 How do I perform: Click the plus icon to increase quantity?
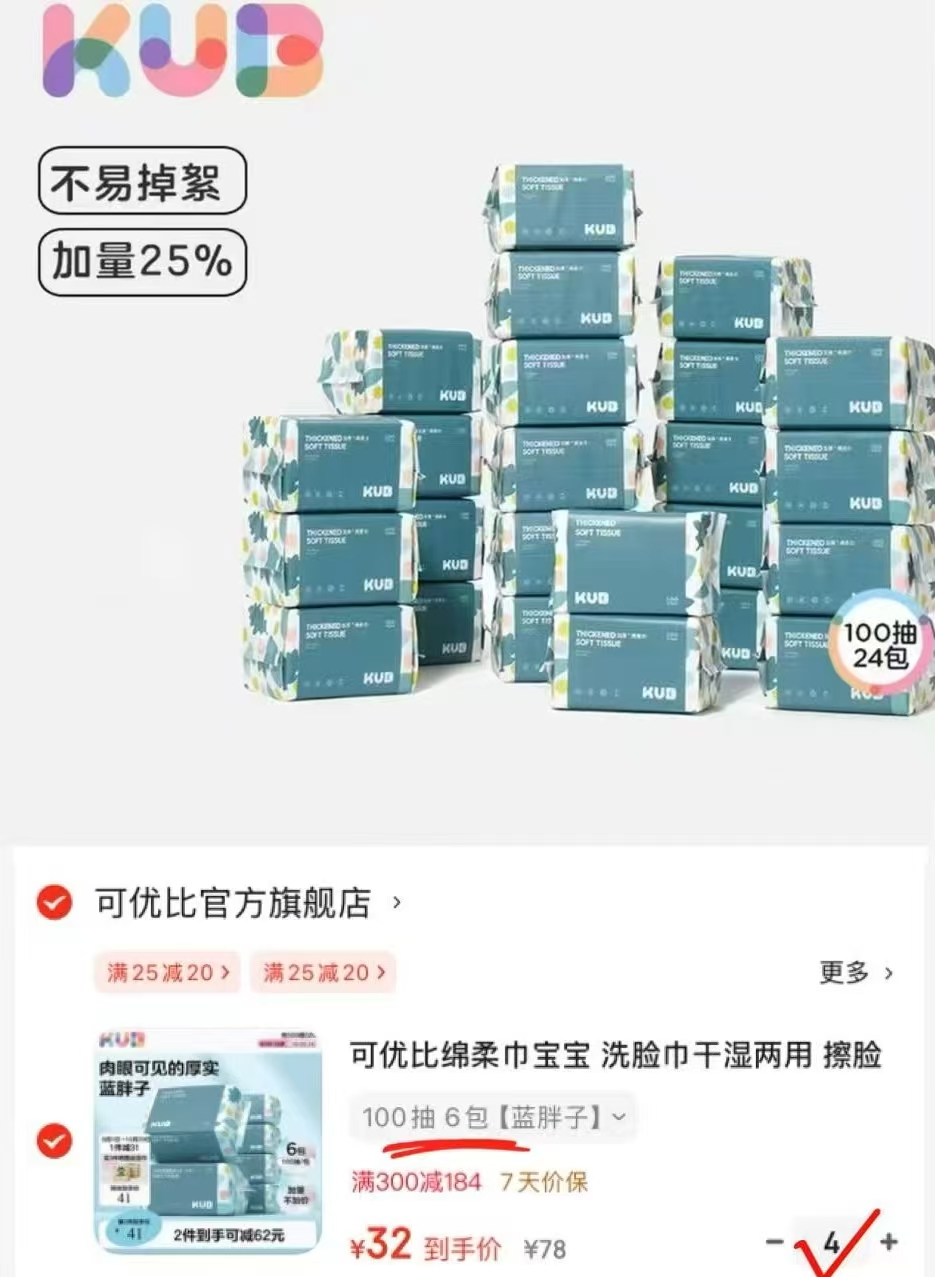coord(886,1240)
